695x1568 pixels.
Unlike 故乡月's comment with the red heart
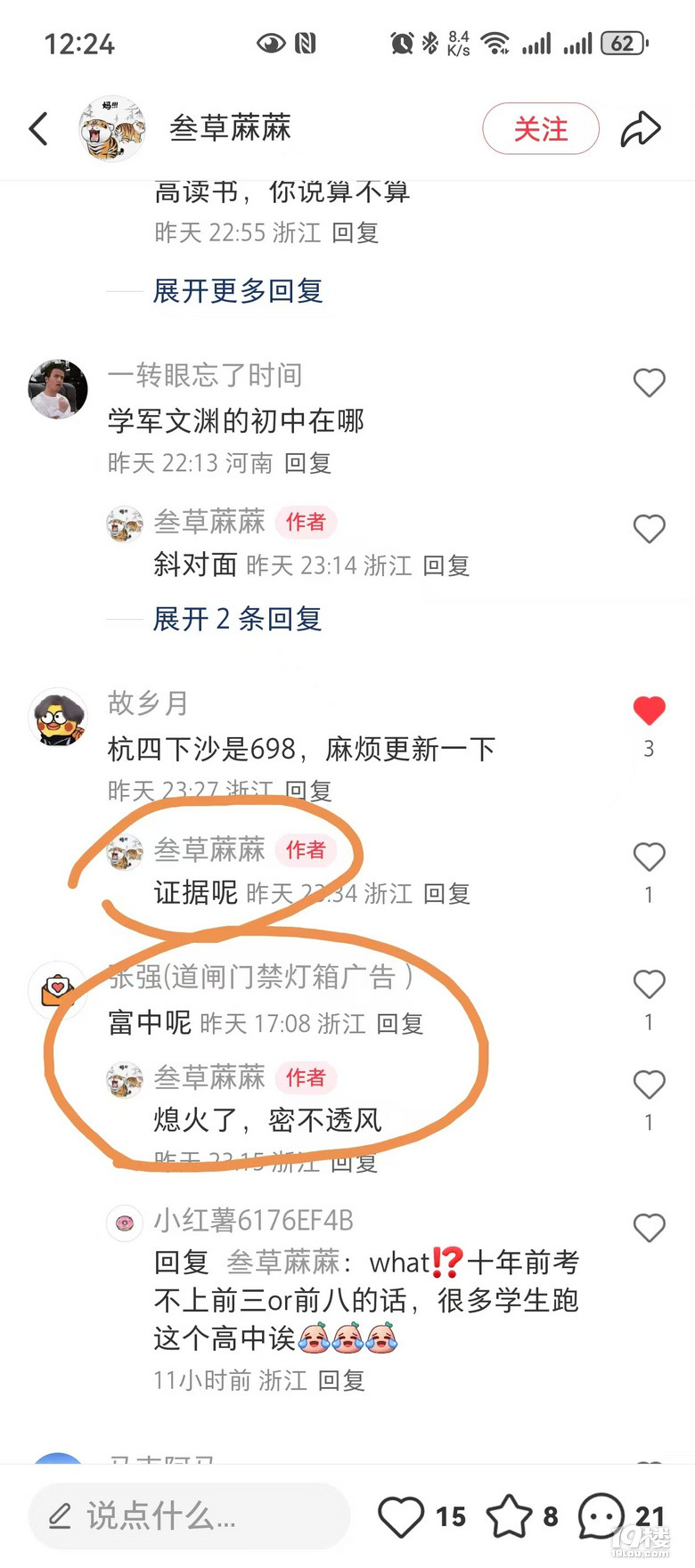click(x=649, y=711)
